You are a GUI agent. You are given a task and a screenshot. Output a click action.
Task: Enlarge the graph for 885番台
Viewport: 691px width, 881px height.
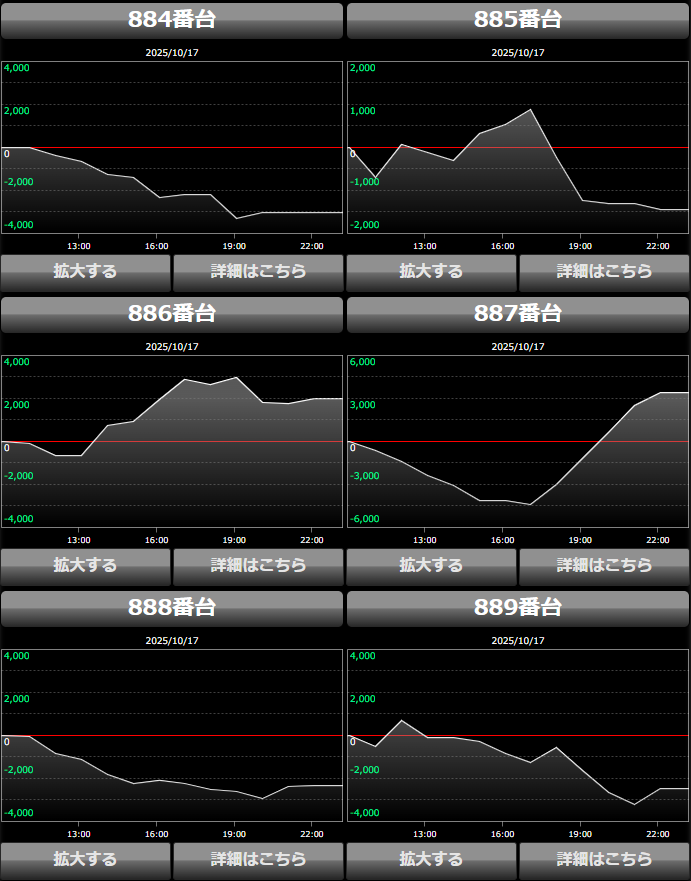pyautogui.click(x=431, y=271)
